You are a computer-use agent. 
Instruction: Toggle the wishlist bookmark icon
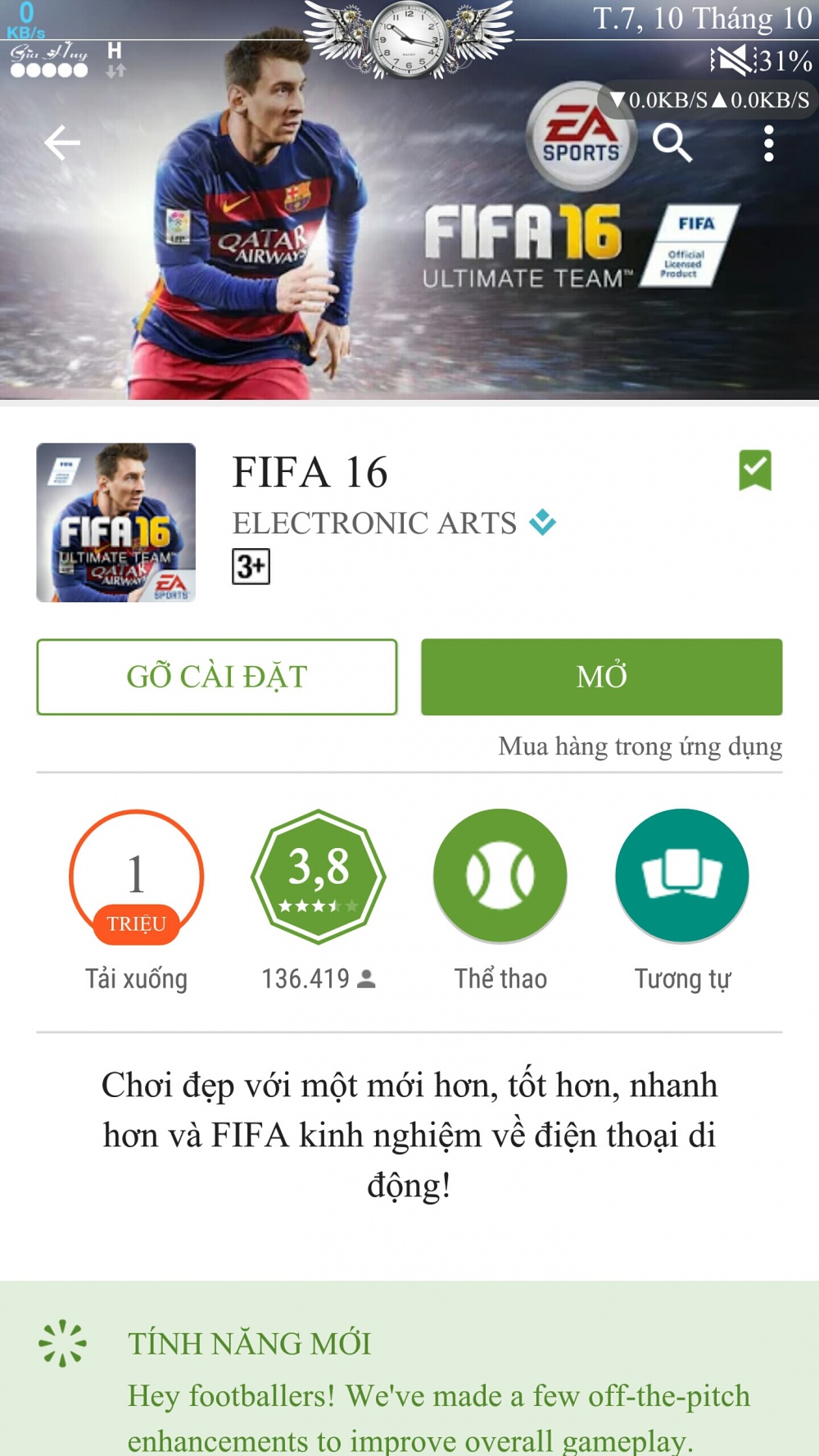pyautogui.click(x=754, y=470)
